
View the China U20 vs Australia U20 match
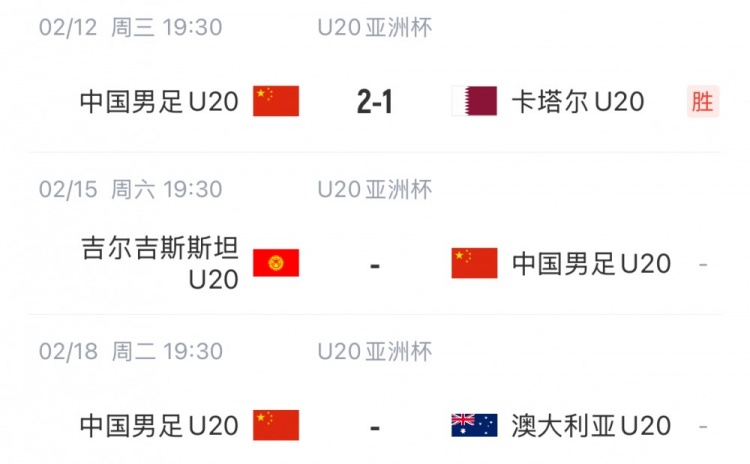coord(375,425)
